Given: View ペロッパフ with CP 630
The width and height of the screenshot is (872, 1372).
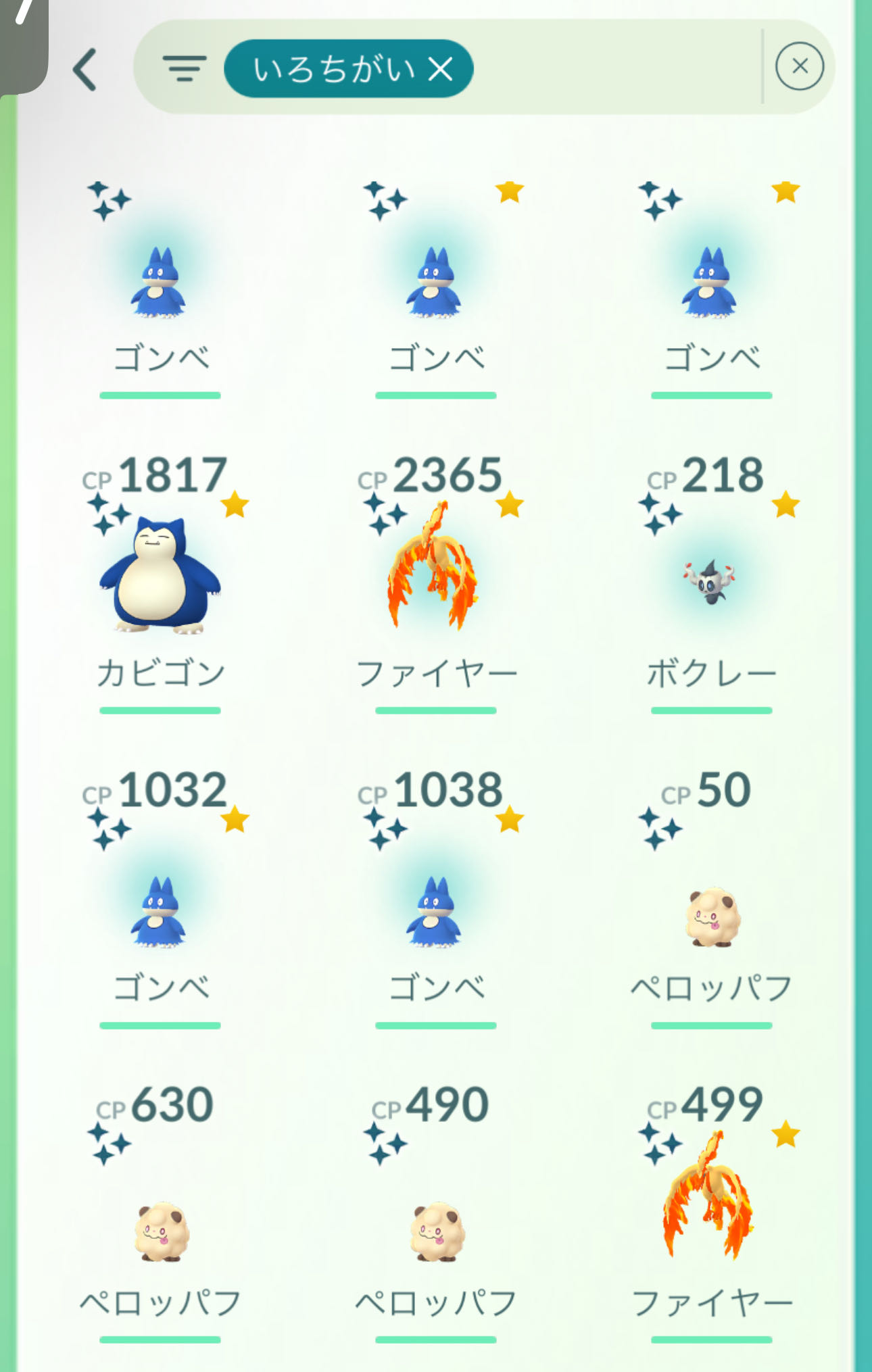Looking at the screenshot, I should (x=160, y=1231).
